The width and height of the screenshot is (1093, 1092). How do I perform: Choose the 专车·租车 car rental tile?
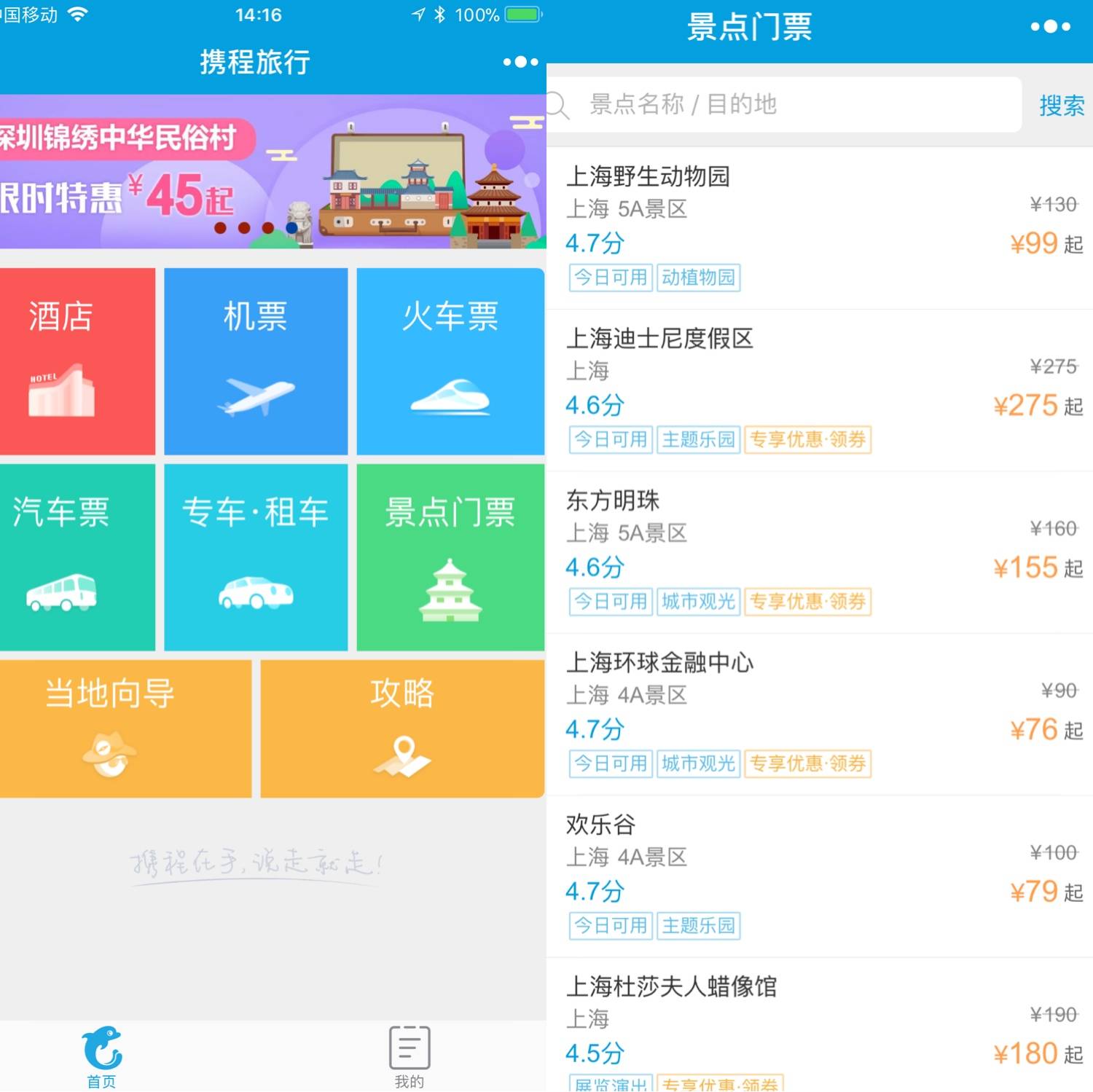(x=256, y=557)
